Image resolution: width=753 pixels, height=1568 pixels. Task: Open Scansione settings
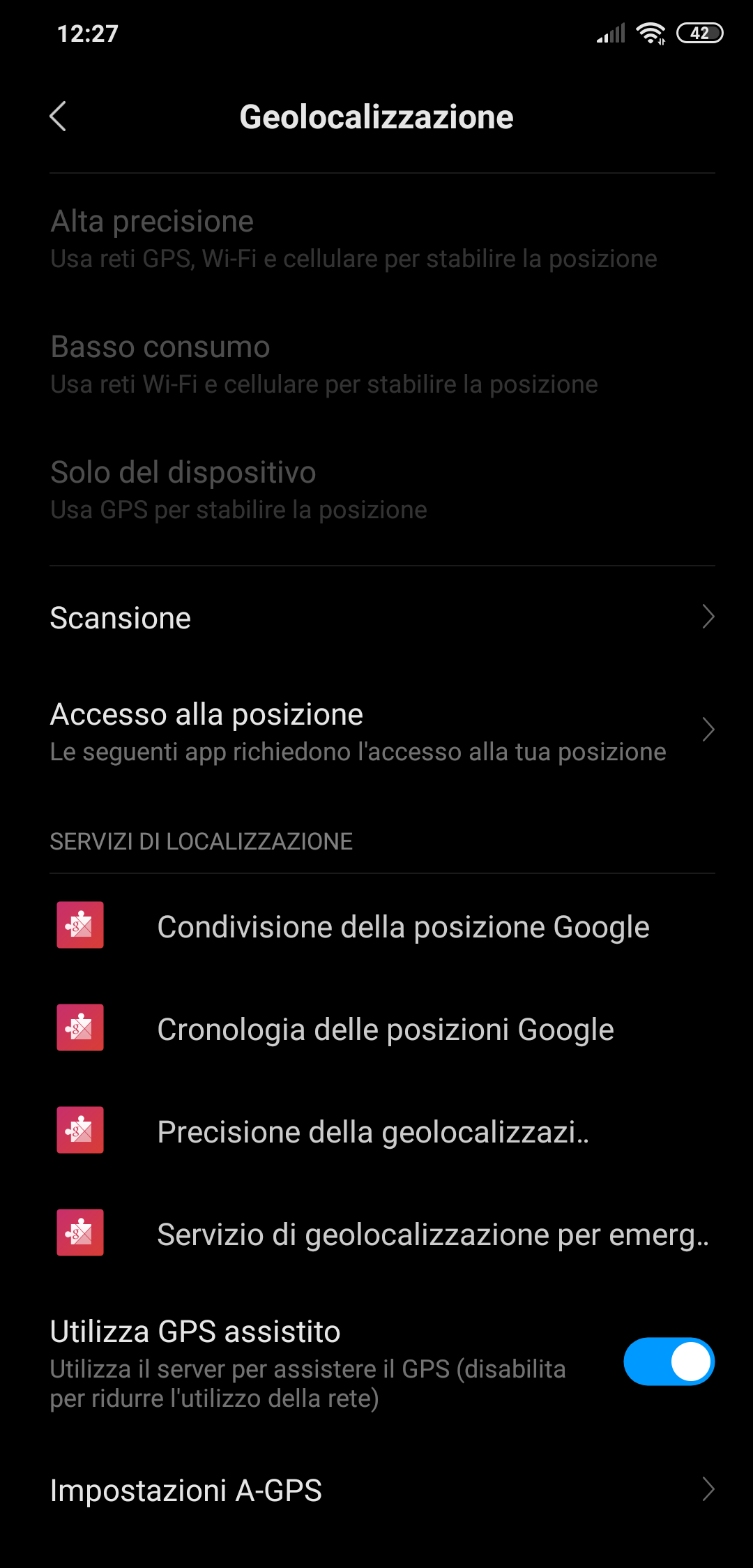(376, 617)
